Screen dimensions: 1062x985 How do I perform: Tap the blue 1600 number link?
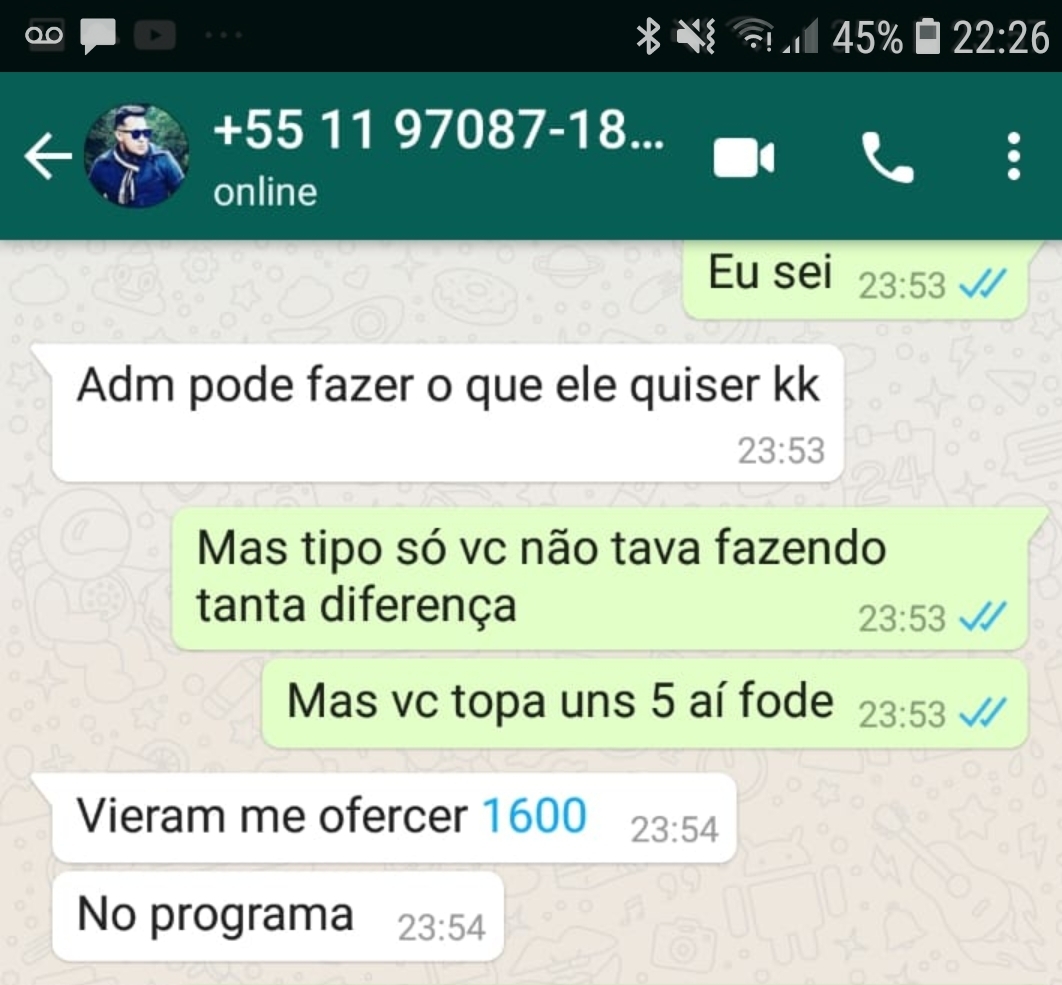(534, 816)
